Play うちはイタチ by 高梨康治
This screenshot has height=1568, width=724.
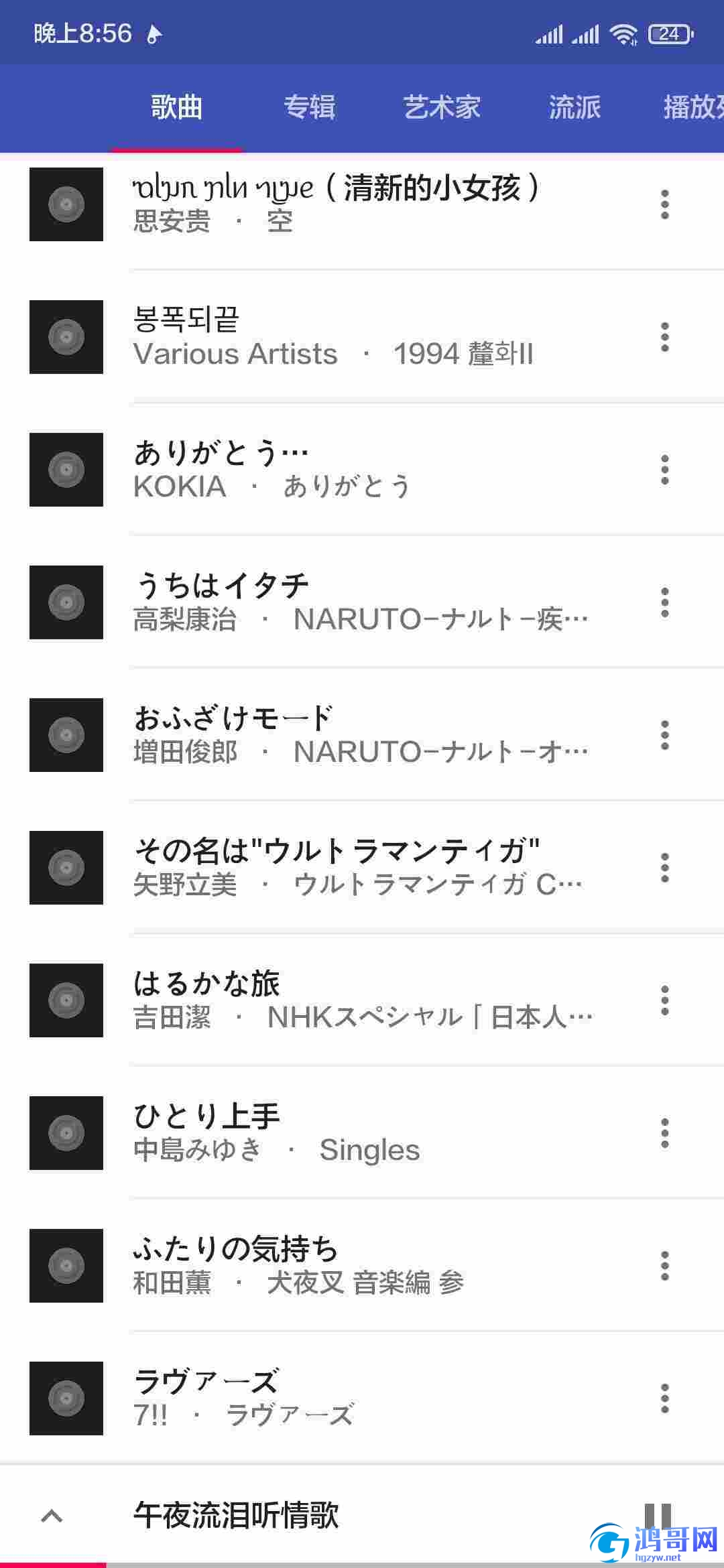(x=362, y=602)
